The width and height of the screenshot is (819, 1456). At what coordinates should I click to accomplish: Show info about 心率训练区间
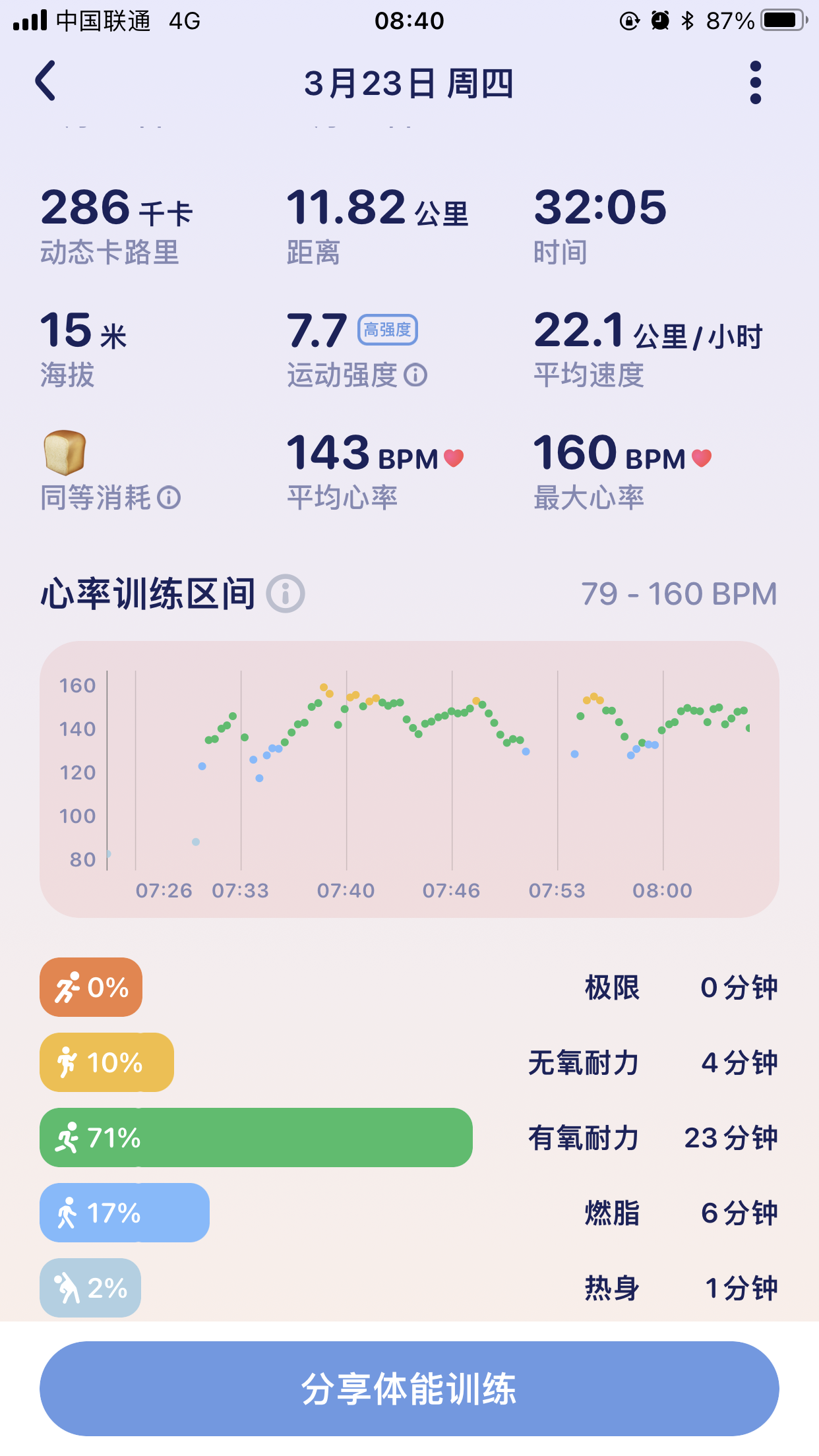click(286, 593)
